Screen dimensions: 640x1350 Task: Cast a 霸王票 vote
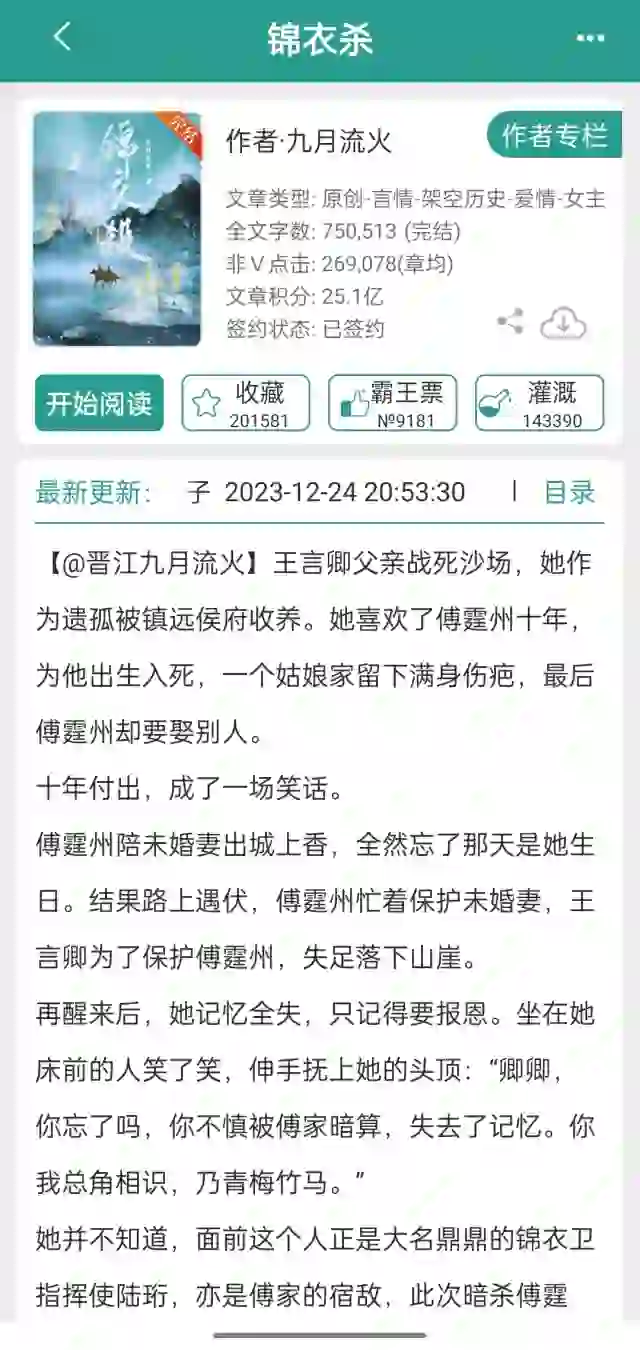coord(392,403)
